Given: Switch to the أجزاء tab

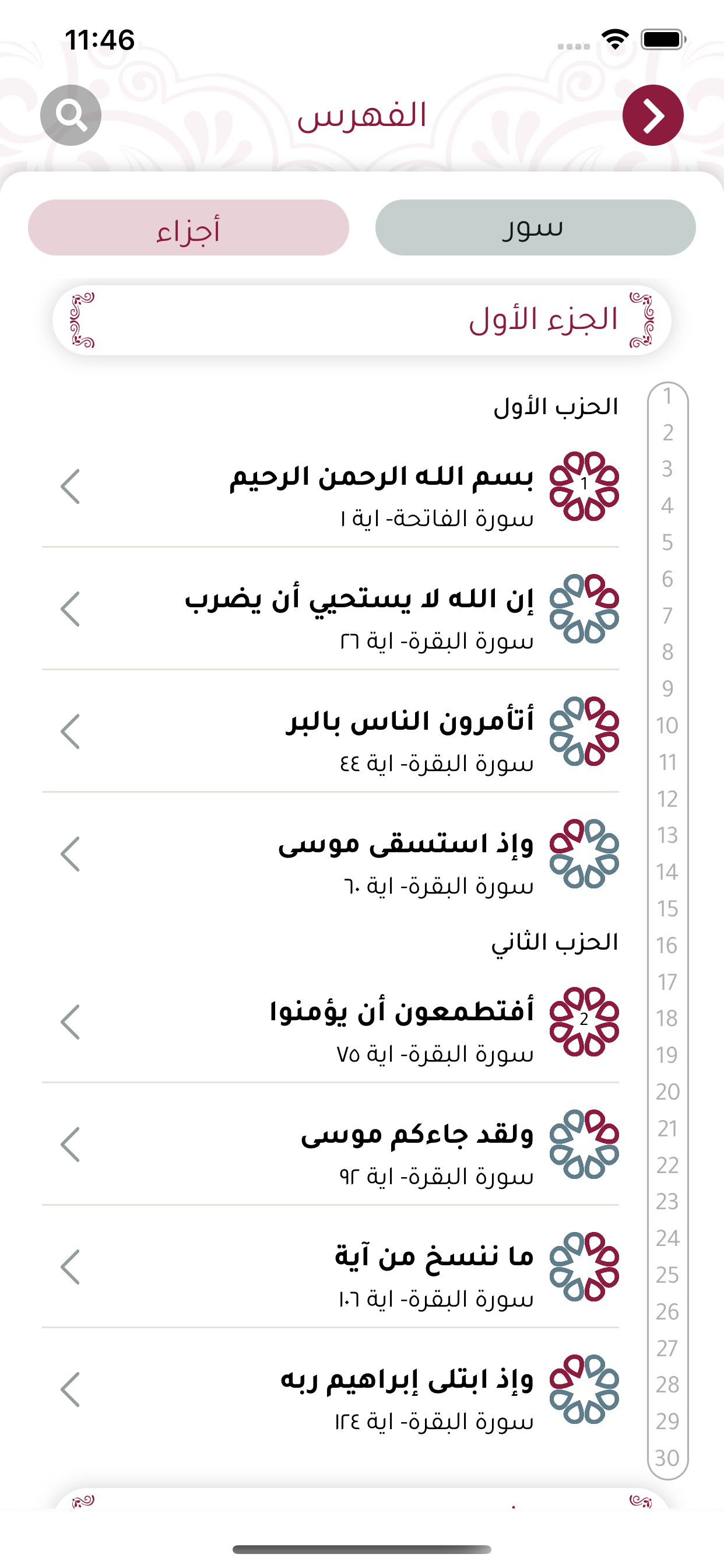Looking at the screenshot, I should click(x=189, y=228).
